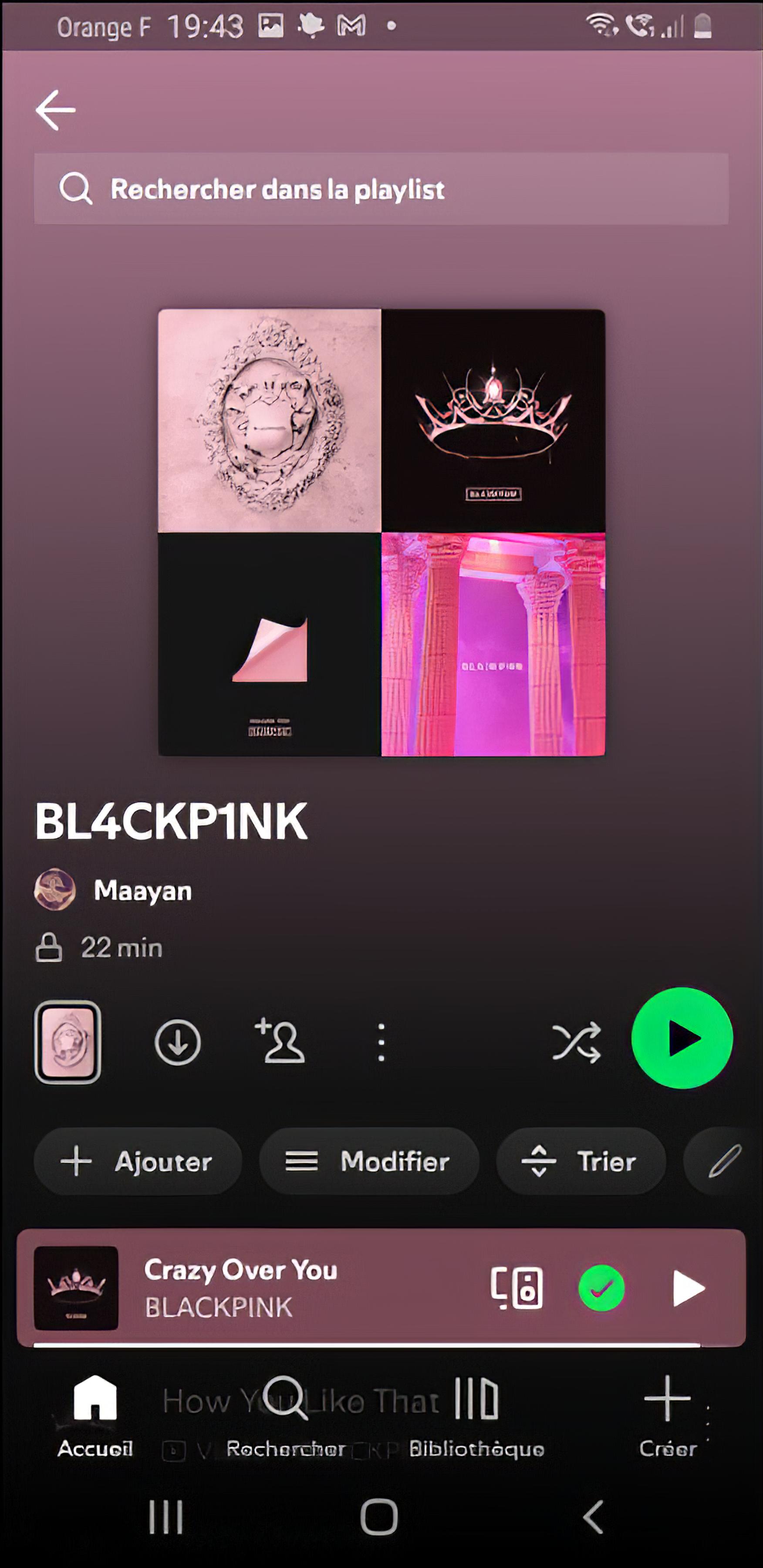Tap the green checkmark for Crazy Over You
Image resolution: width=763 pixels, height=1568 pixels.
(601, 1288)
